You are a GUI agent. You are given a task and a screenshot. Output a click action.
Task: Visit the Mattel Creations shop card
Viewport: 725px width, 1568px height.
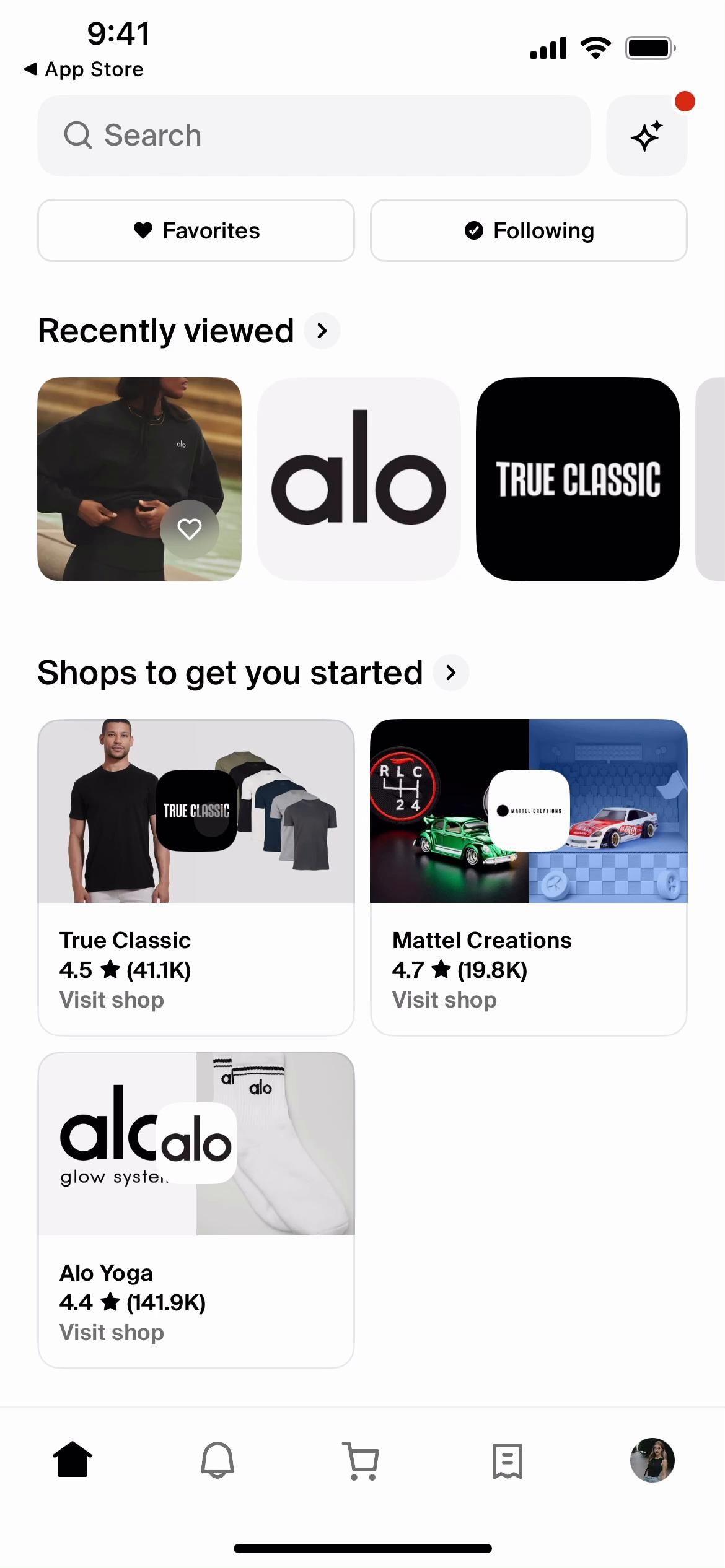click(529, 876)
